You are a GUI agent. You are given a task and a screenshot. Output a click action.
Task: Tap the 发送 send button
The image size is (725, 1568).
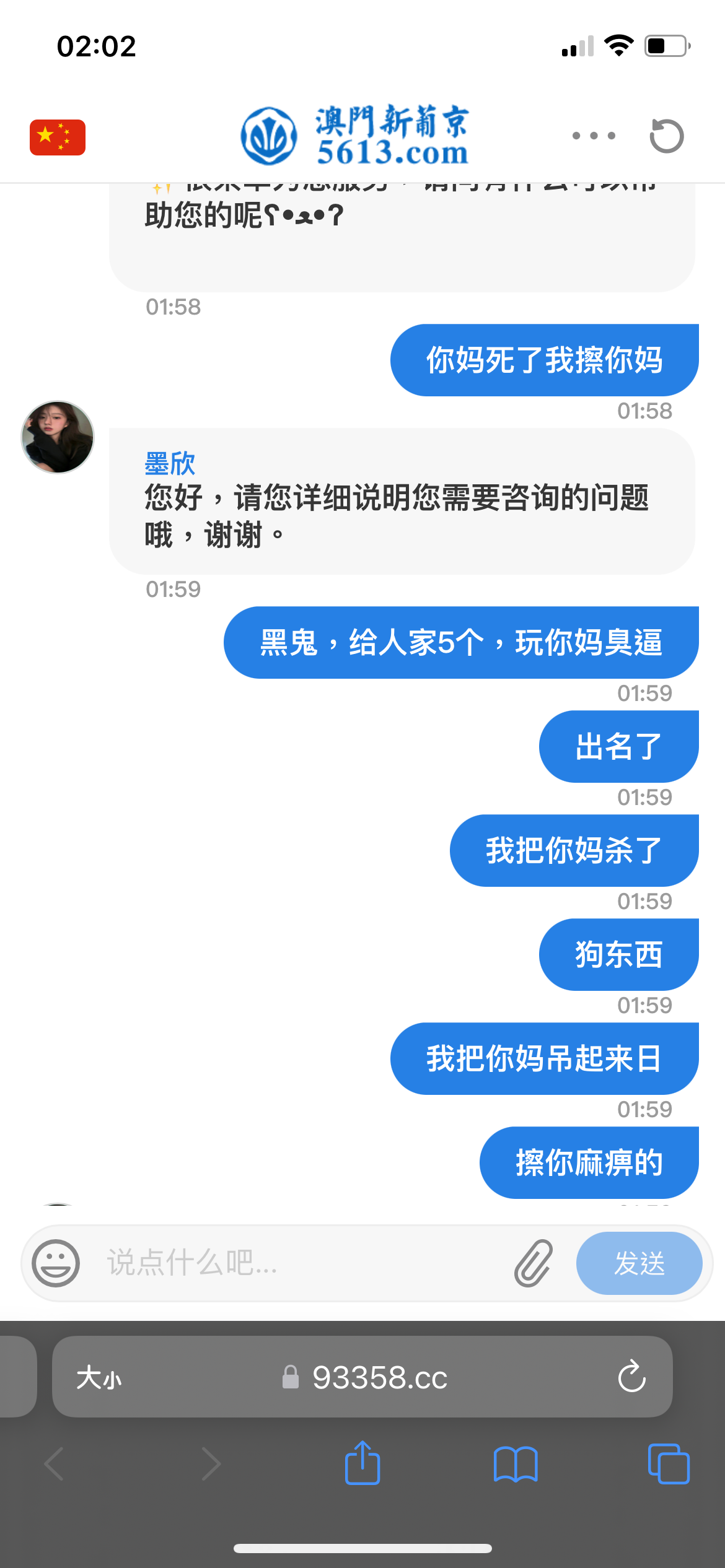click(639, 1263)
